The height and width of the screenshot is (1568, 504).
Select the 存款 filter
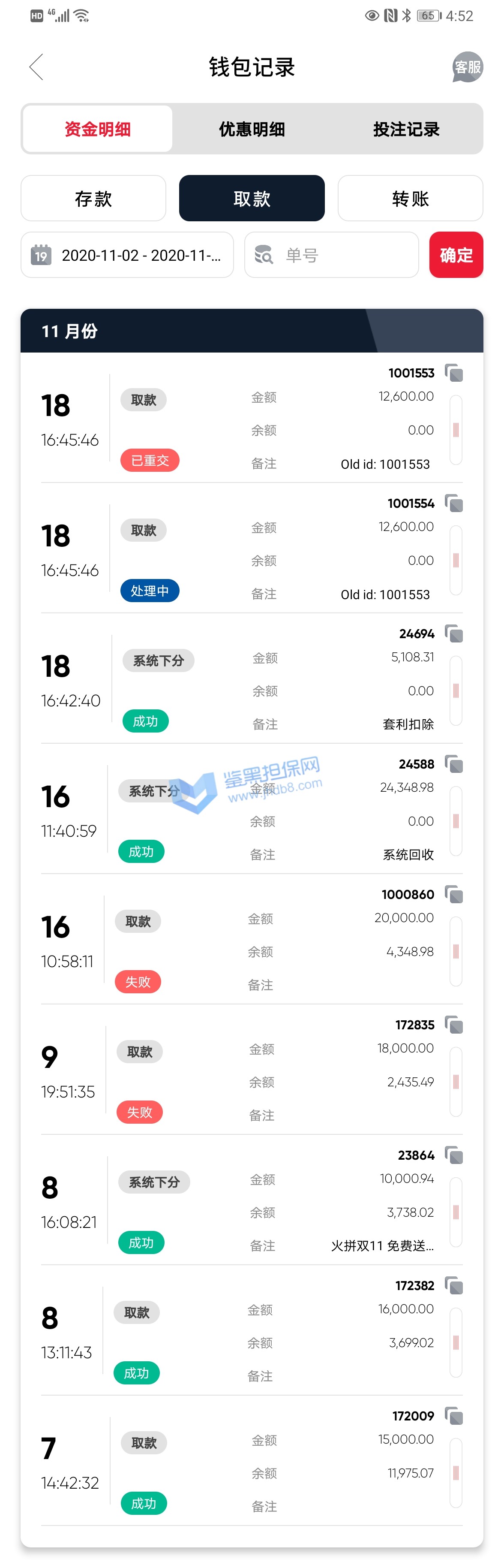point(93,199)
